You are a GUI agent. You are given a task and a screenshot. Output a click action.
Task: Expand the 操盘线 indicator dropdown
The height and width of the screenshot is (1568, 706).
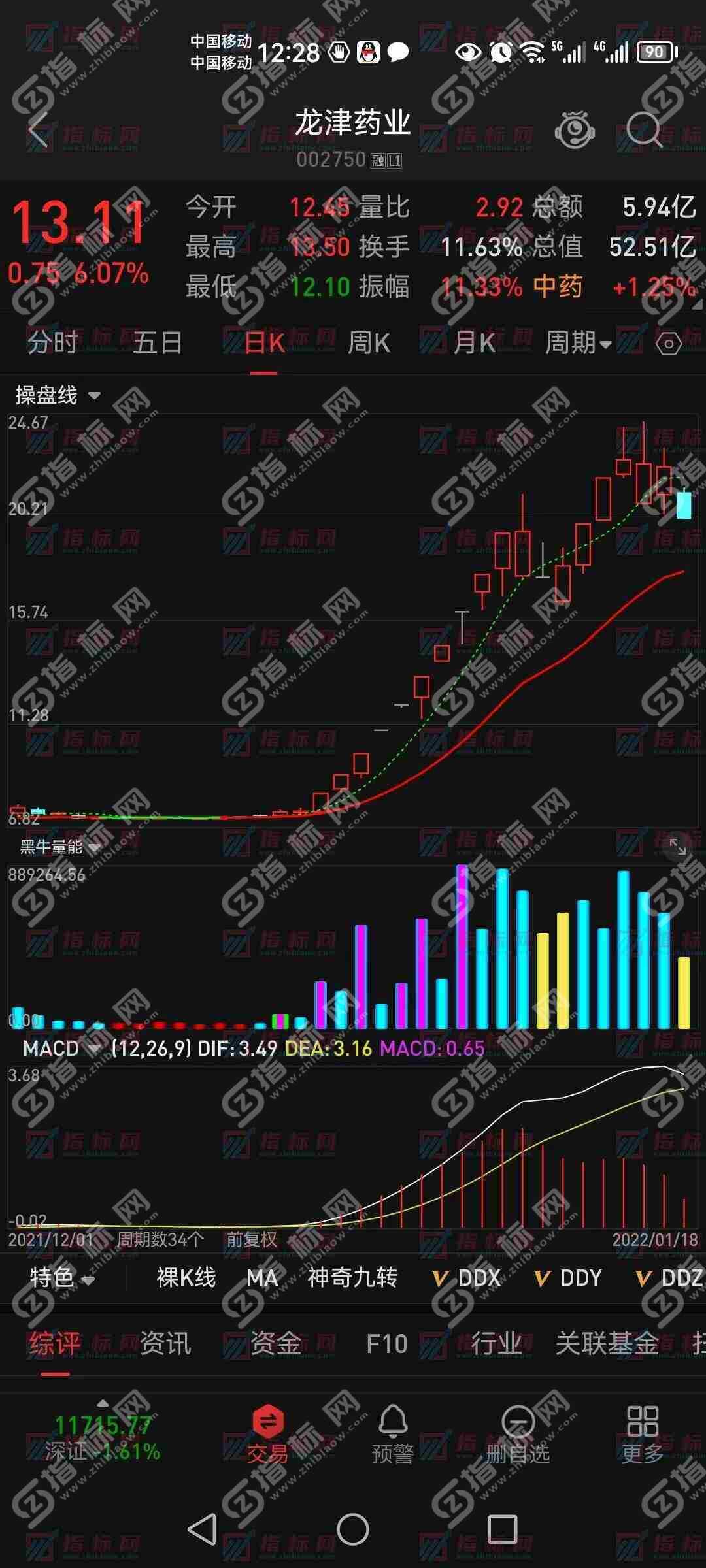[58, 395]
